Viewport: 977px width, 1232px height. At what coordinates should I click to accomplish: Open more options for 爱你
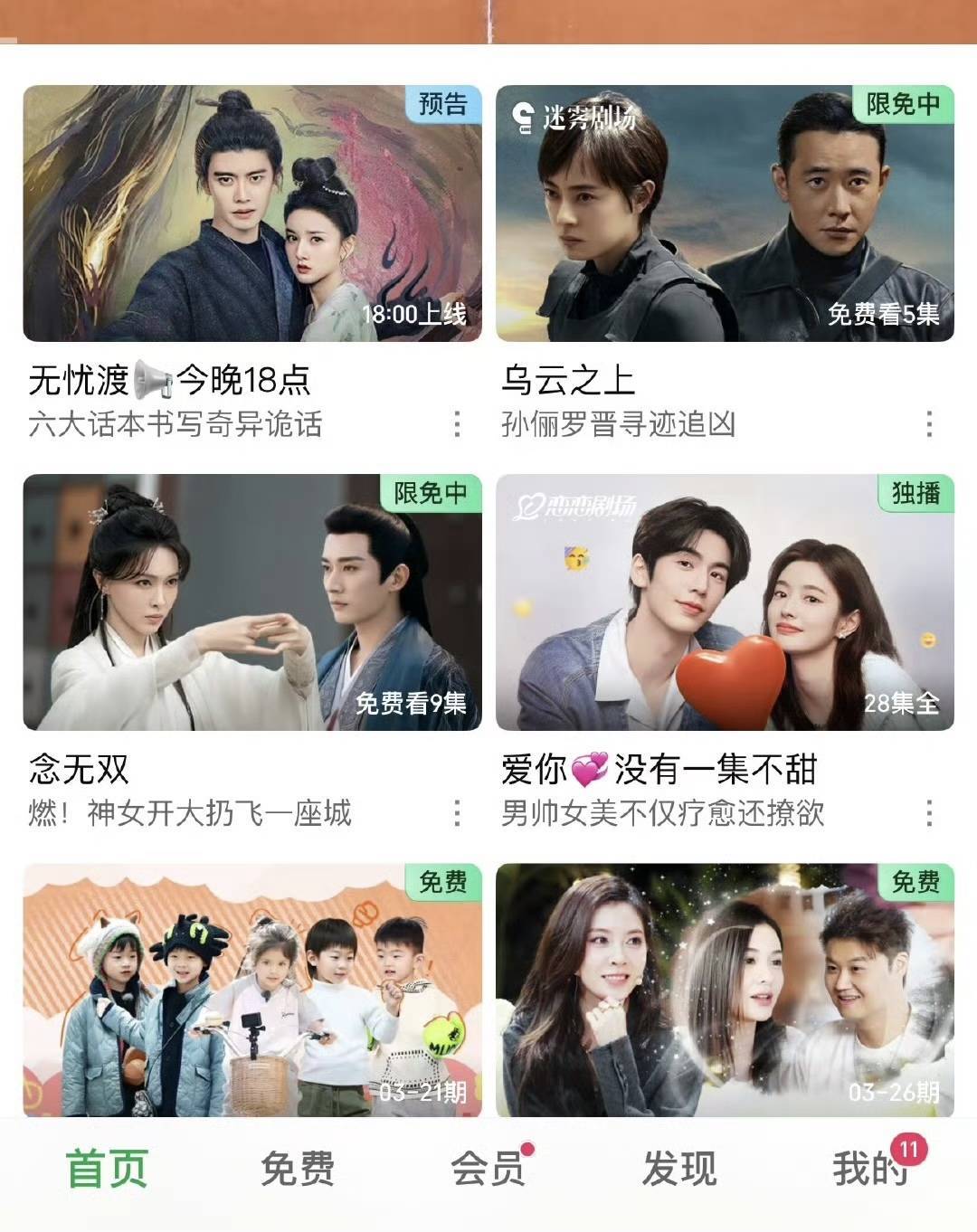point(929,813)
